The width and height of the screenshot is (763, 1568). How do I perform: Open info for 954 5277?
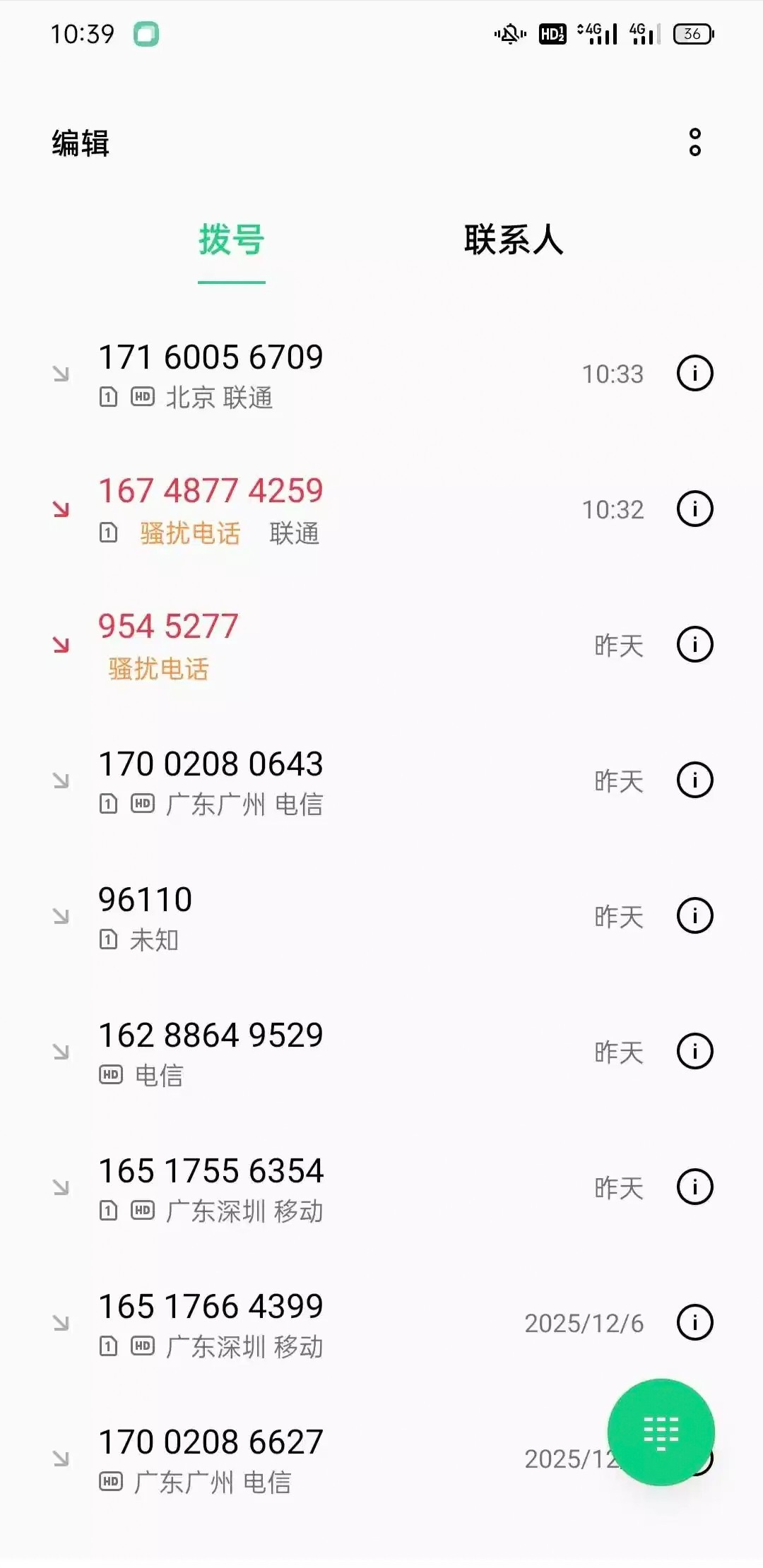click(x=695, y=644)
